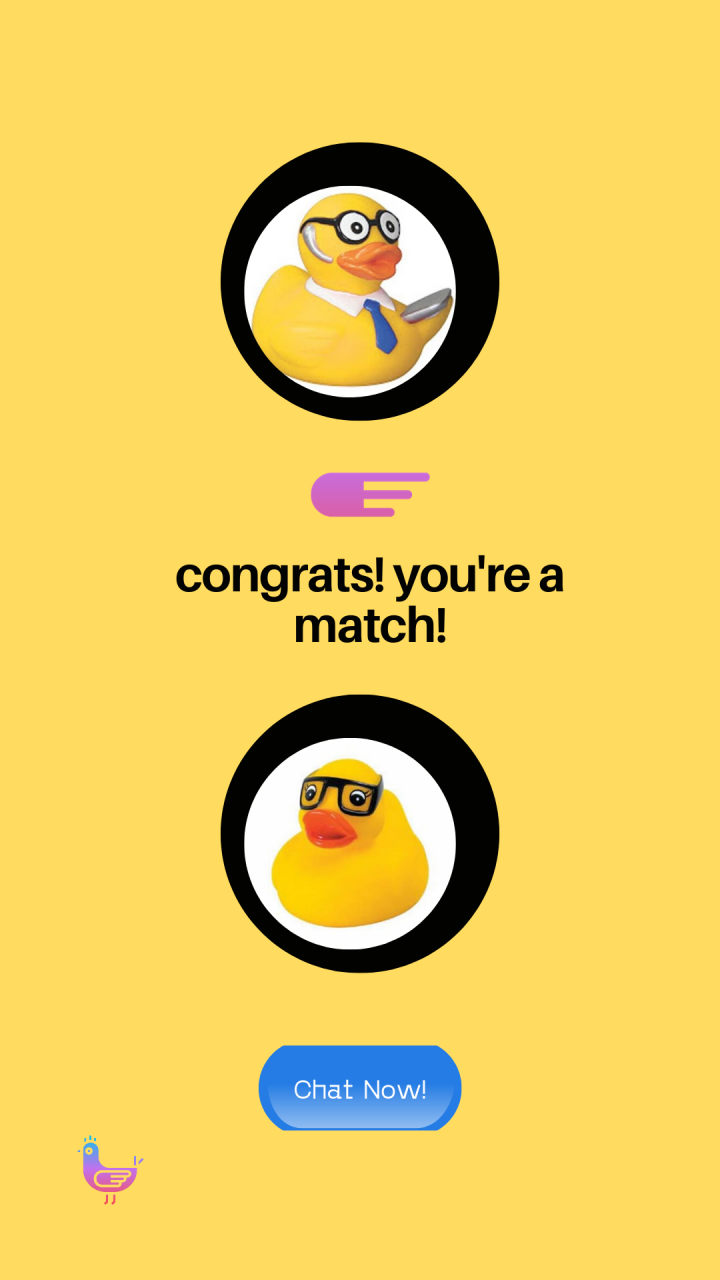
Task: Start chatting with the Chat Now! button
Action: tap(360, 1088)
